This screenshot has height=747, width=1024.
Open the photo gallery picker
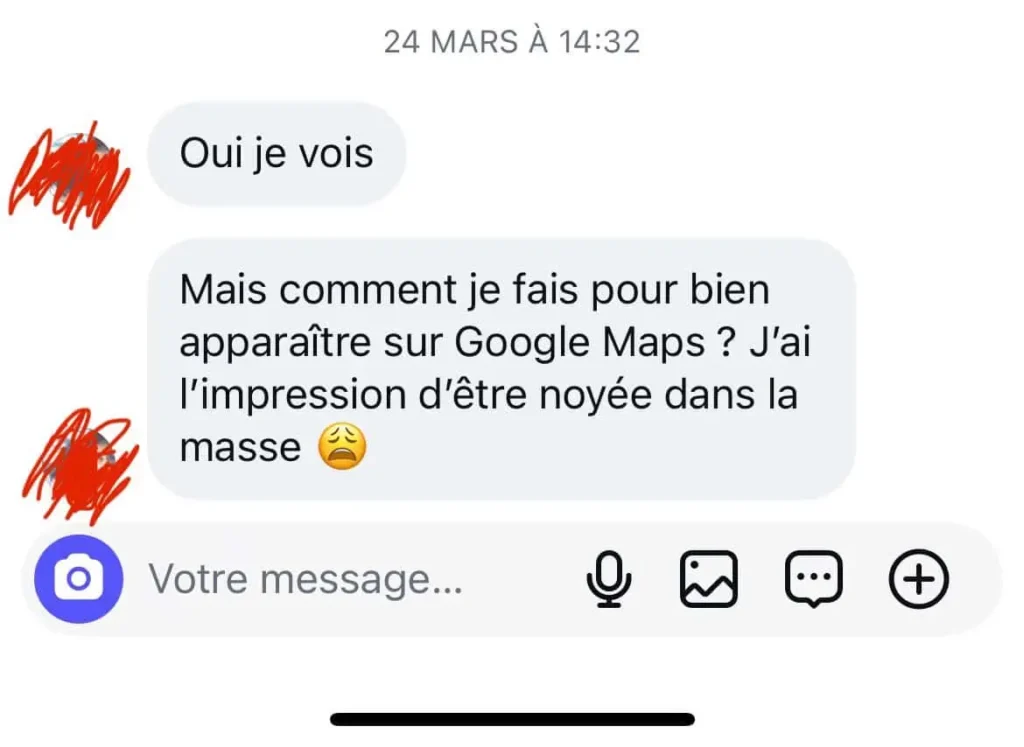(709, 580)
